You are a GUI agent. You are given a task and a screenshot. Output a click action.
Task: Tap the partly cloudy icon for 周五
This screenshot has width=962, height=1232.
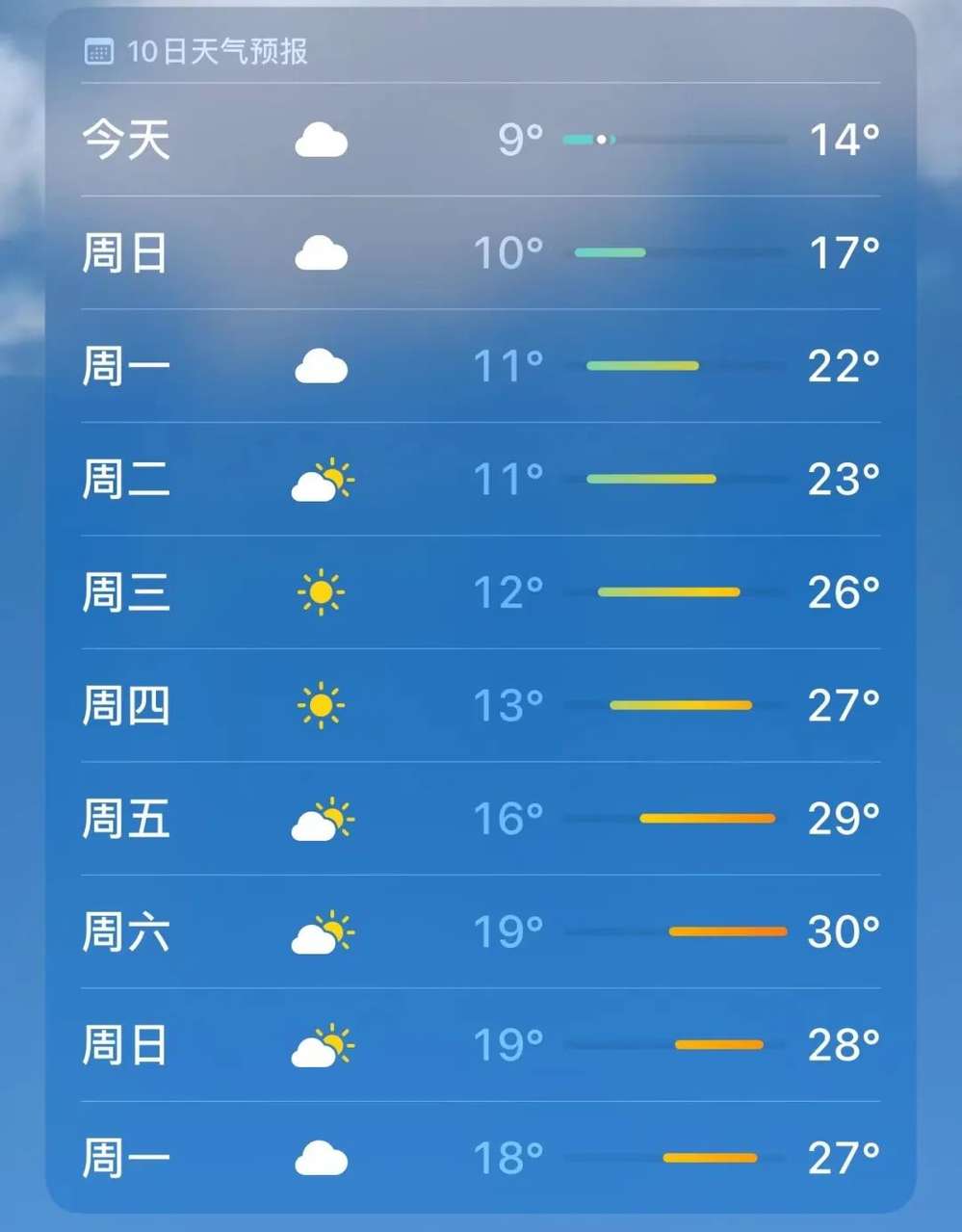click(321, 820)
